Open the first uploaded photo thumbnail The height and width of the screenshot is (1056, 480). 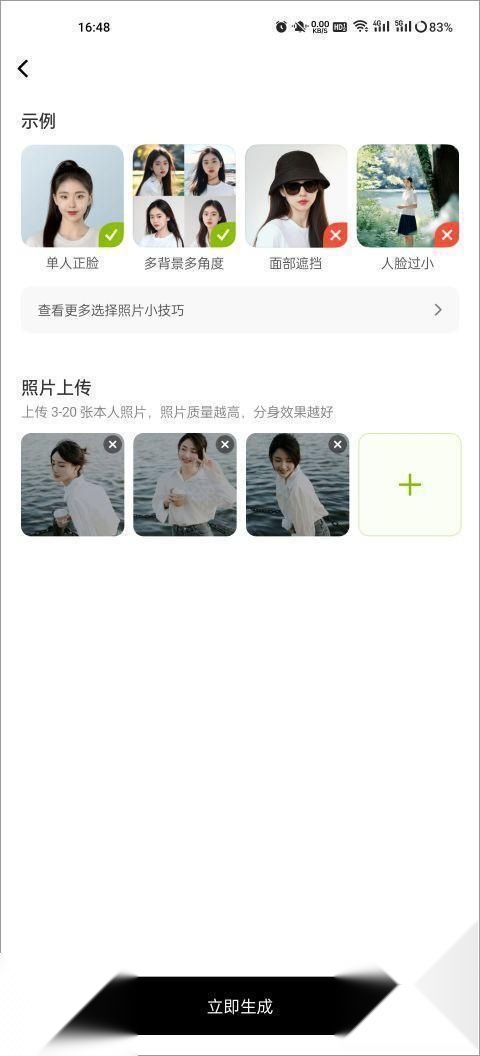coord(73,484)
